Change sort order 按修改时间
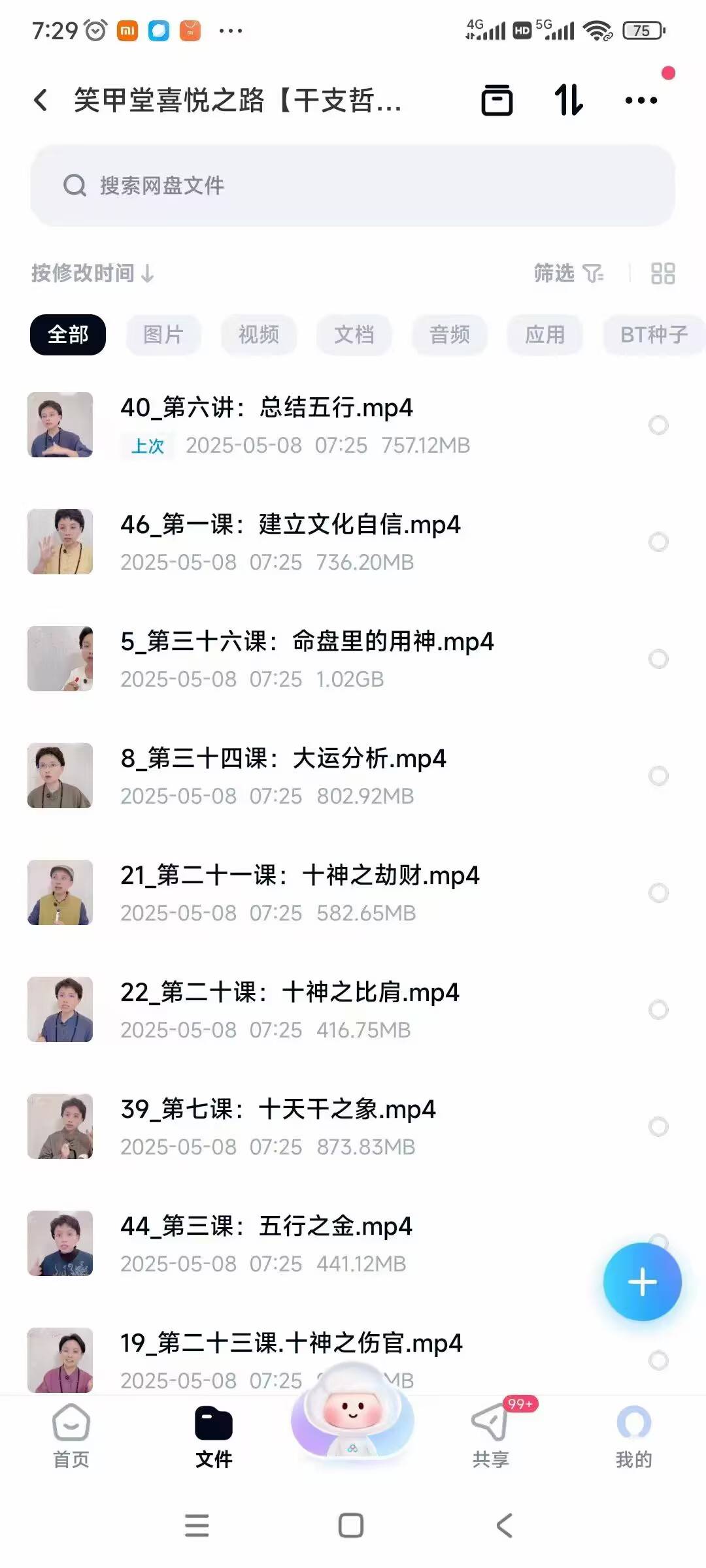706x1568 pixels. [x=92, y=273]
